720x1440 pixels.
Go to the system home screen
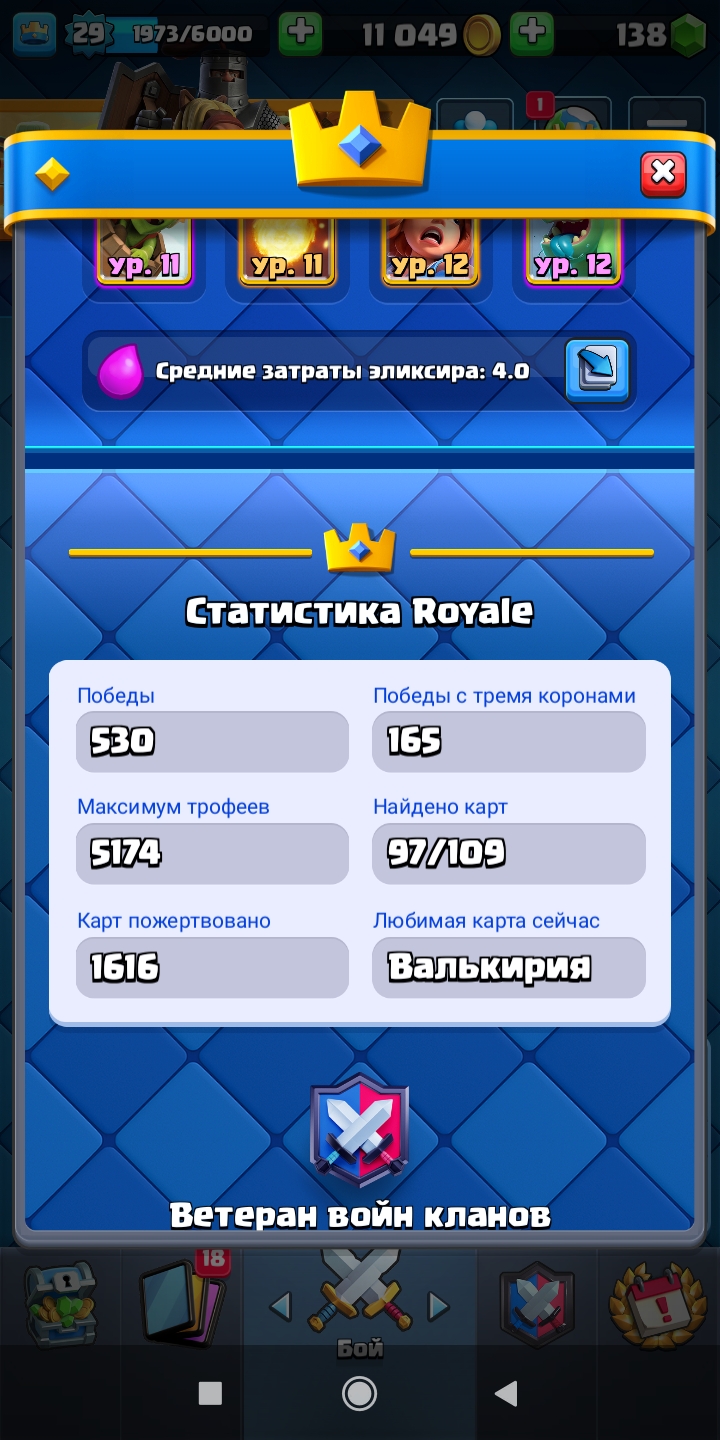[359, 1393]
